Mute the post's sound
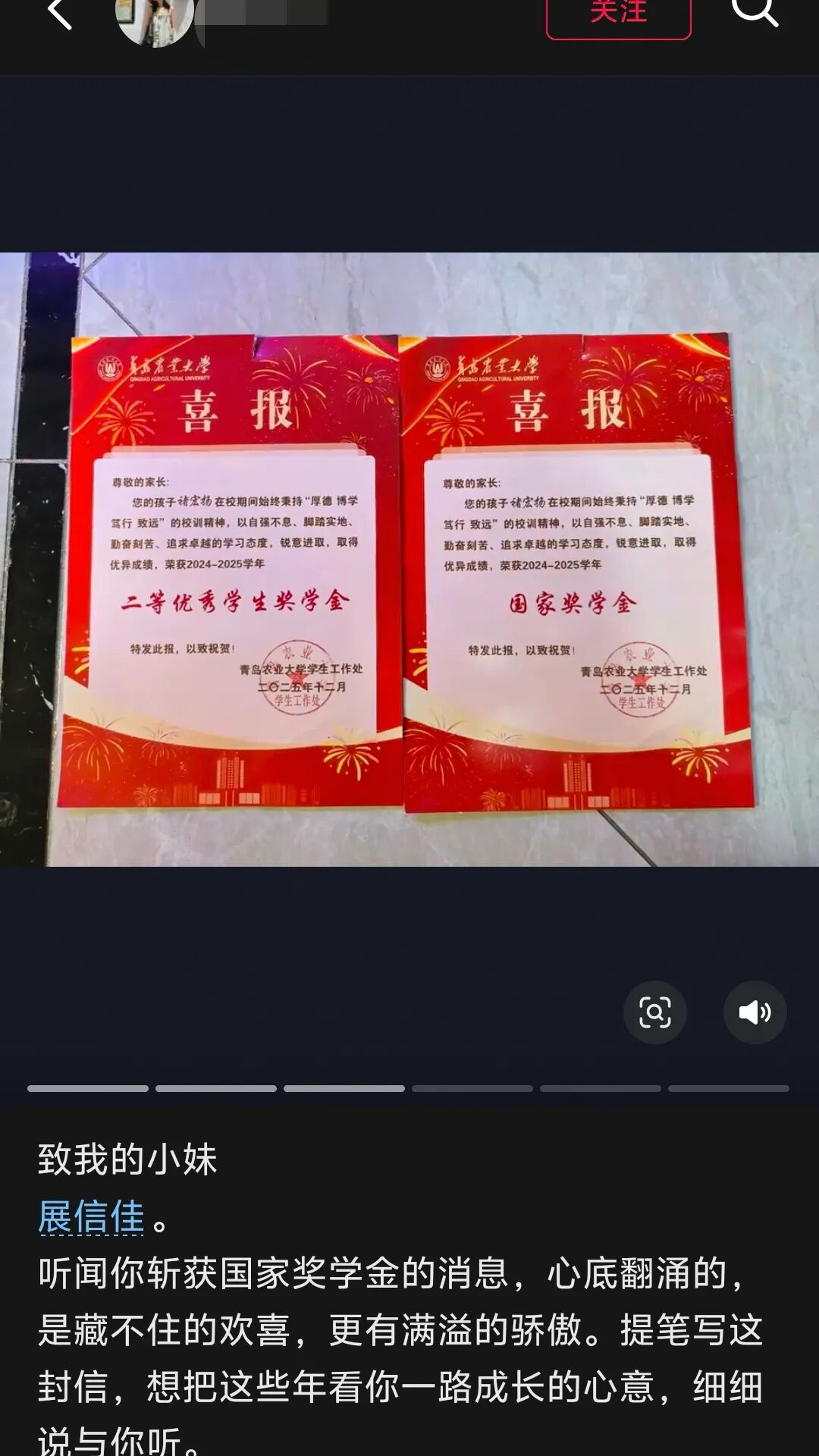This screenshot has height=1456, width=819. tap(755, 1012)
